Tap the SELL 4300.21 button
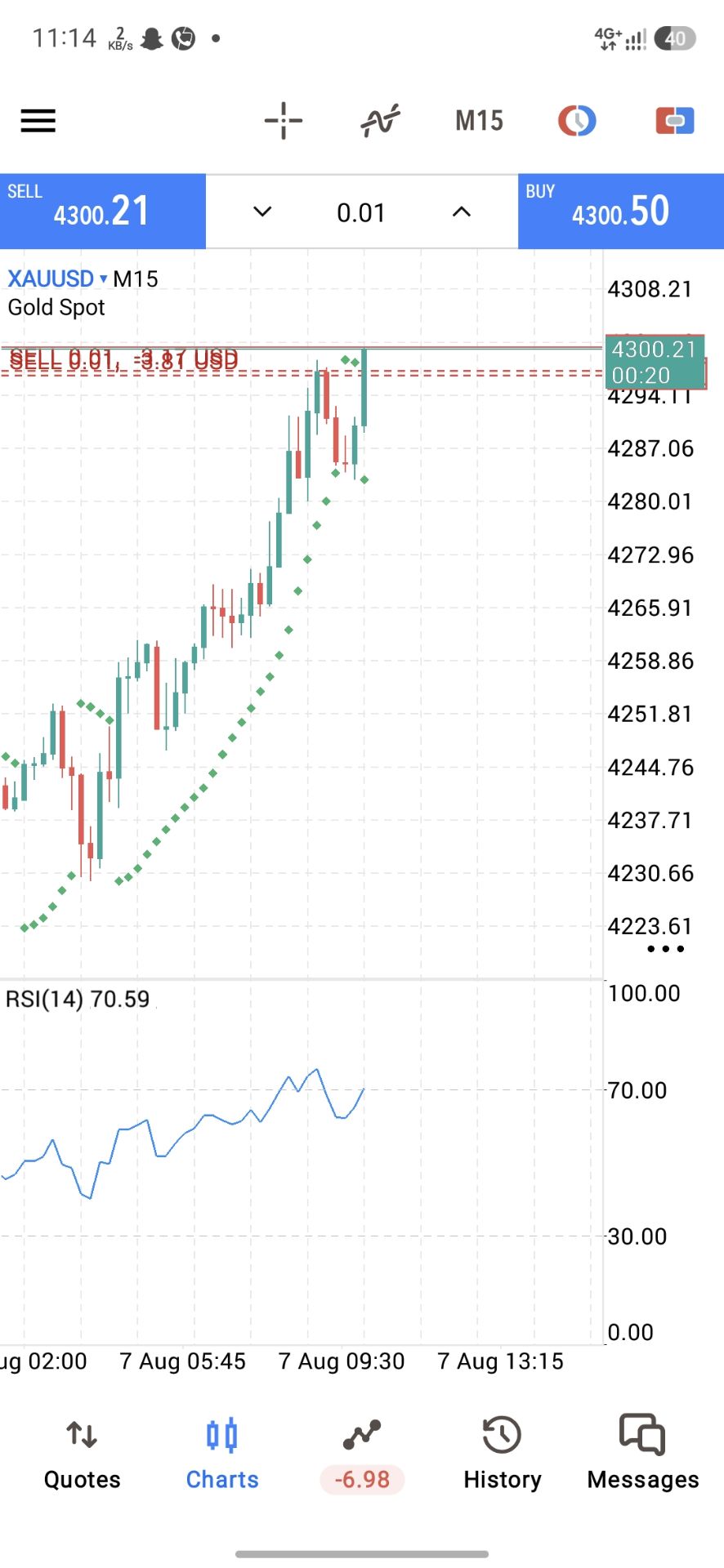Image resolution: width=724 pixels, height=1568 pixels. (x=103, y=211)
